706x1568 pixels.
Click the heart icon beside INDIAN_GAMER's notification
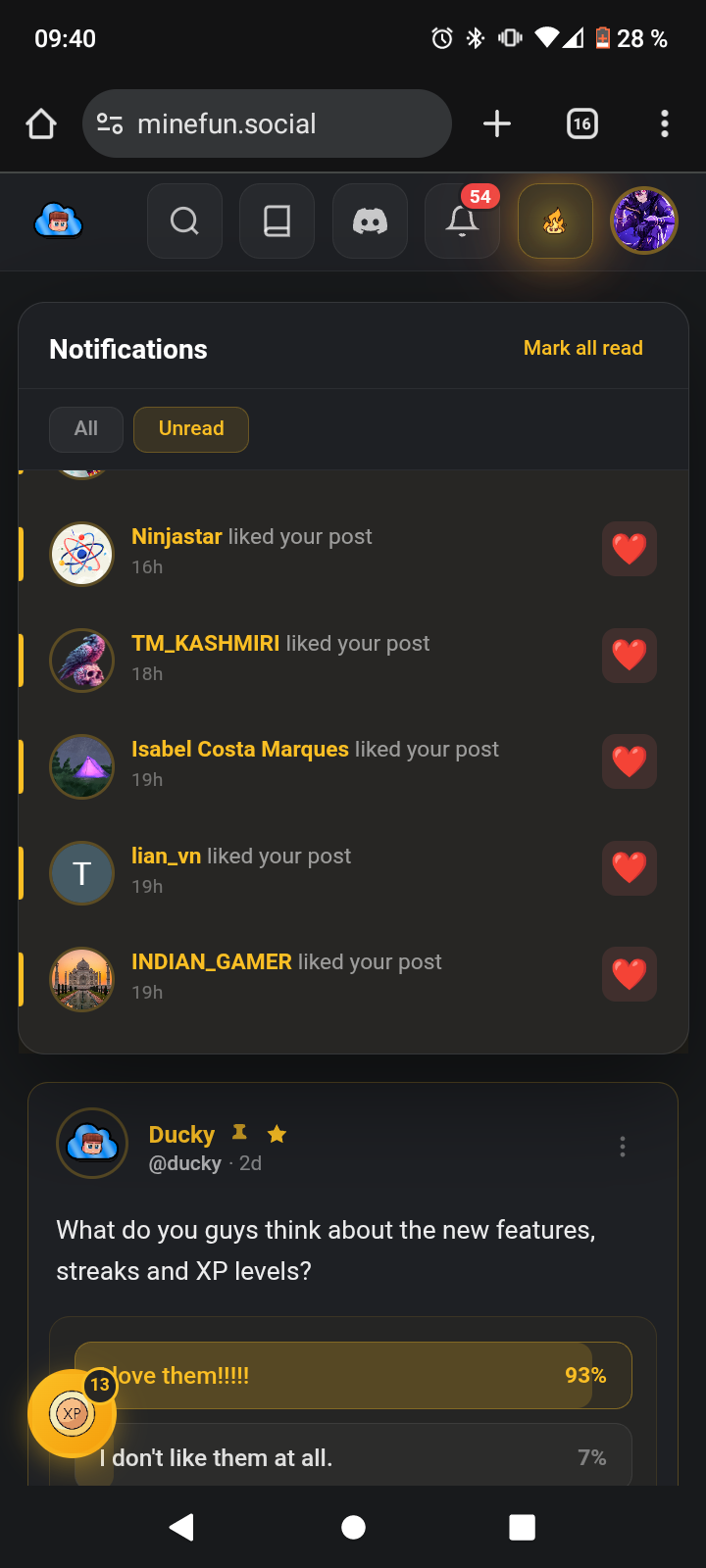pyautogui.click(x=629, y=974)
